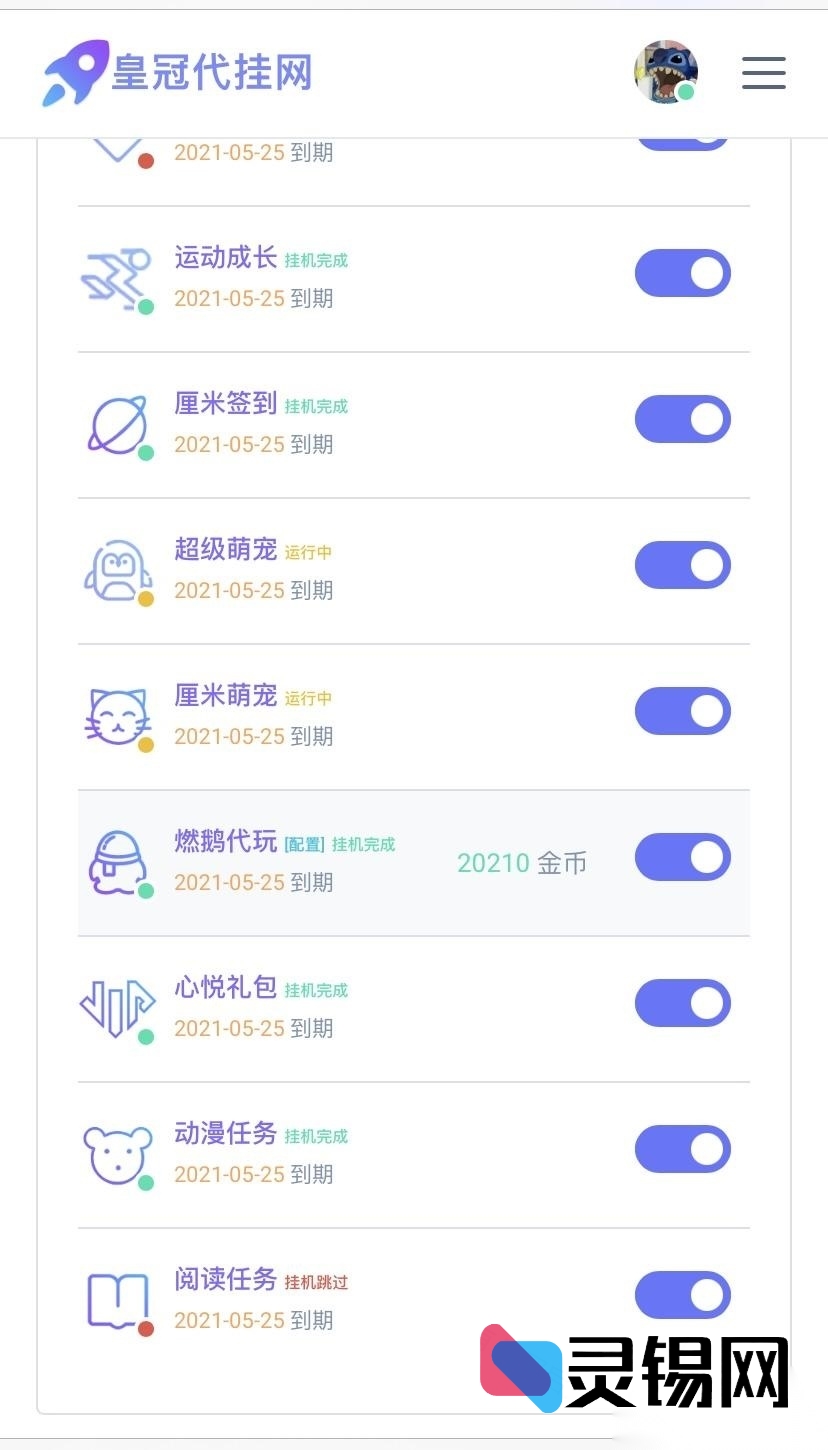The width and height of the screenshot is (828, 1450).
Task: Toggle the switch for 运动成长
Action: (x=683, y=273)
